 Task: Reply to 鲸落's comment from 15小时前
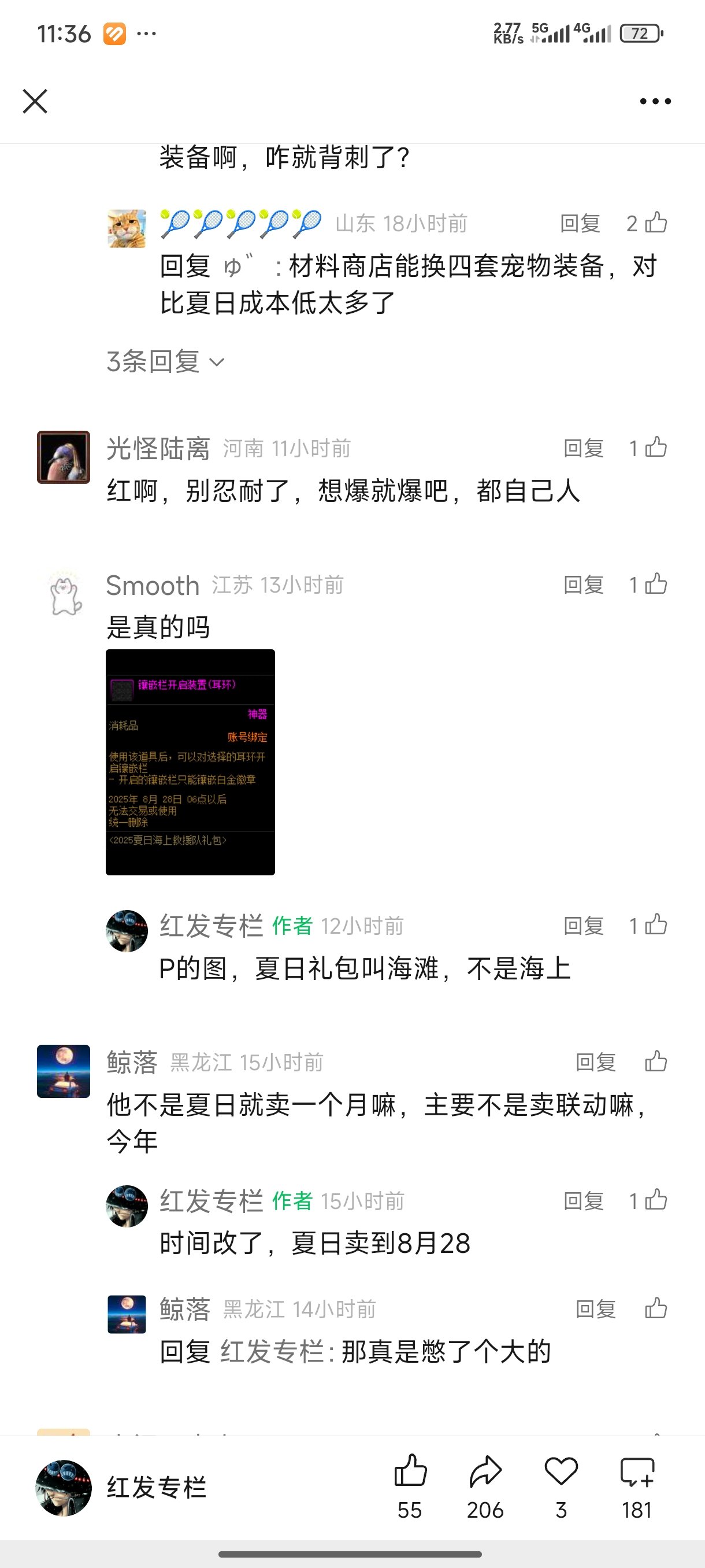tap(596, 1062)
